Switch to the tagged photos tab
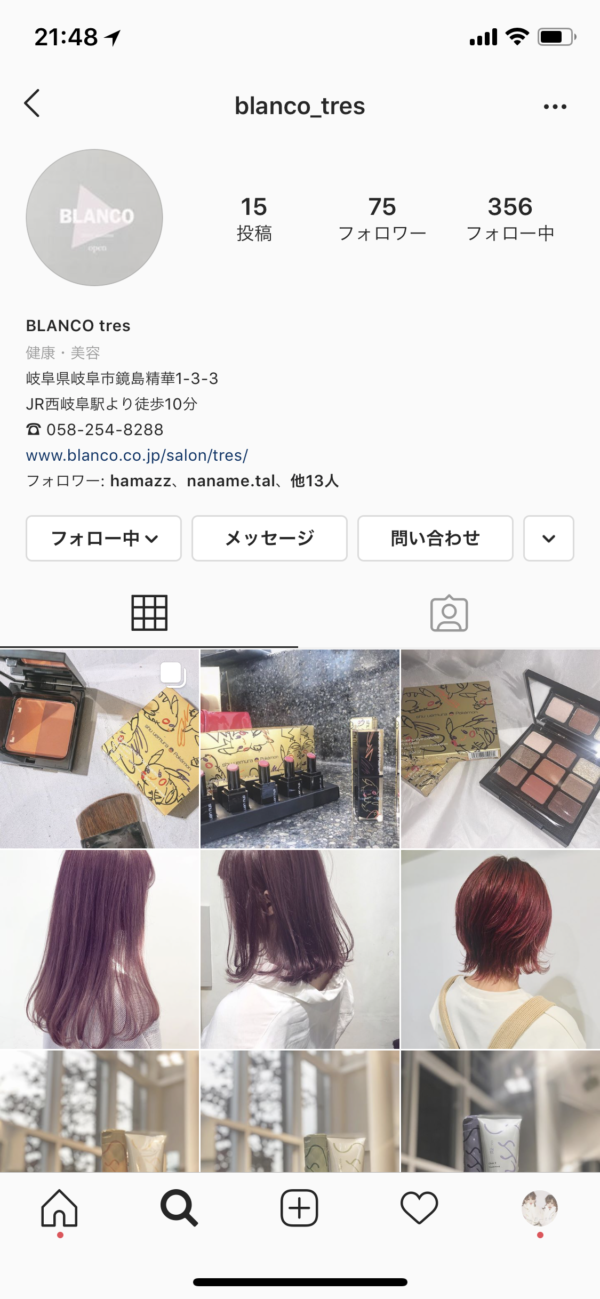This screenshot has width=600, height=1299. click(449, 613)
